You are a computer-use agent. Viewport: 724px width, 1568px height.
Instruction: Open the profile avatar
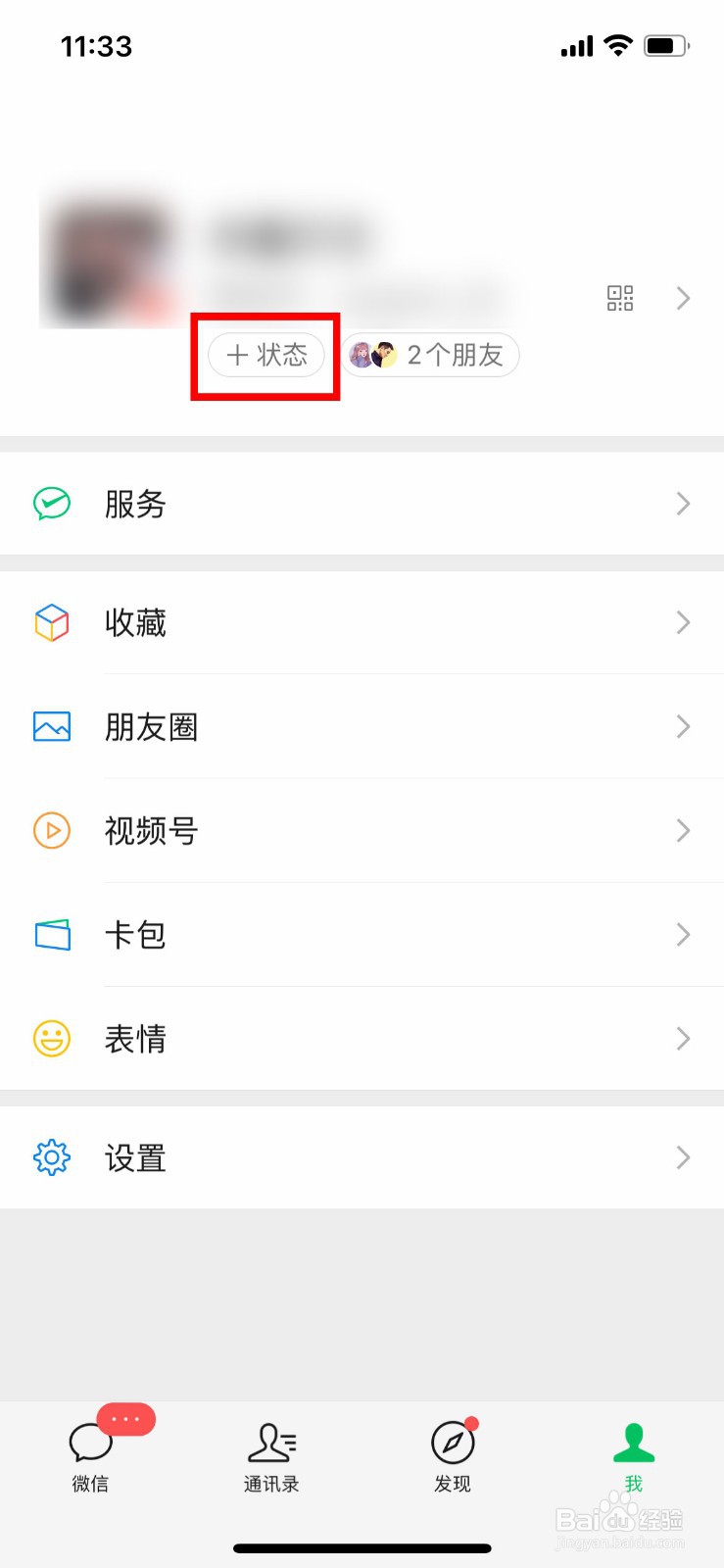(x=106, y=263)
